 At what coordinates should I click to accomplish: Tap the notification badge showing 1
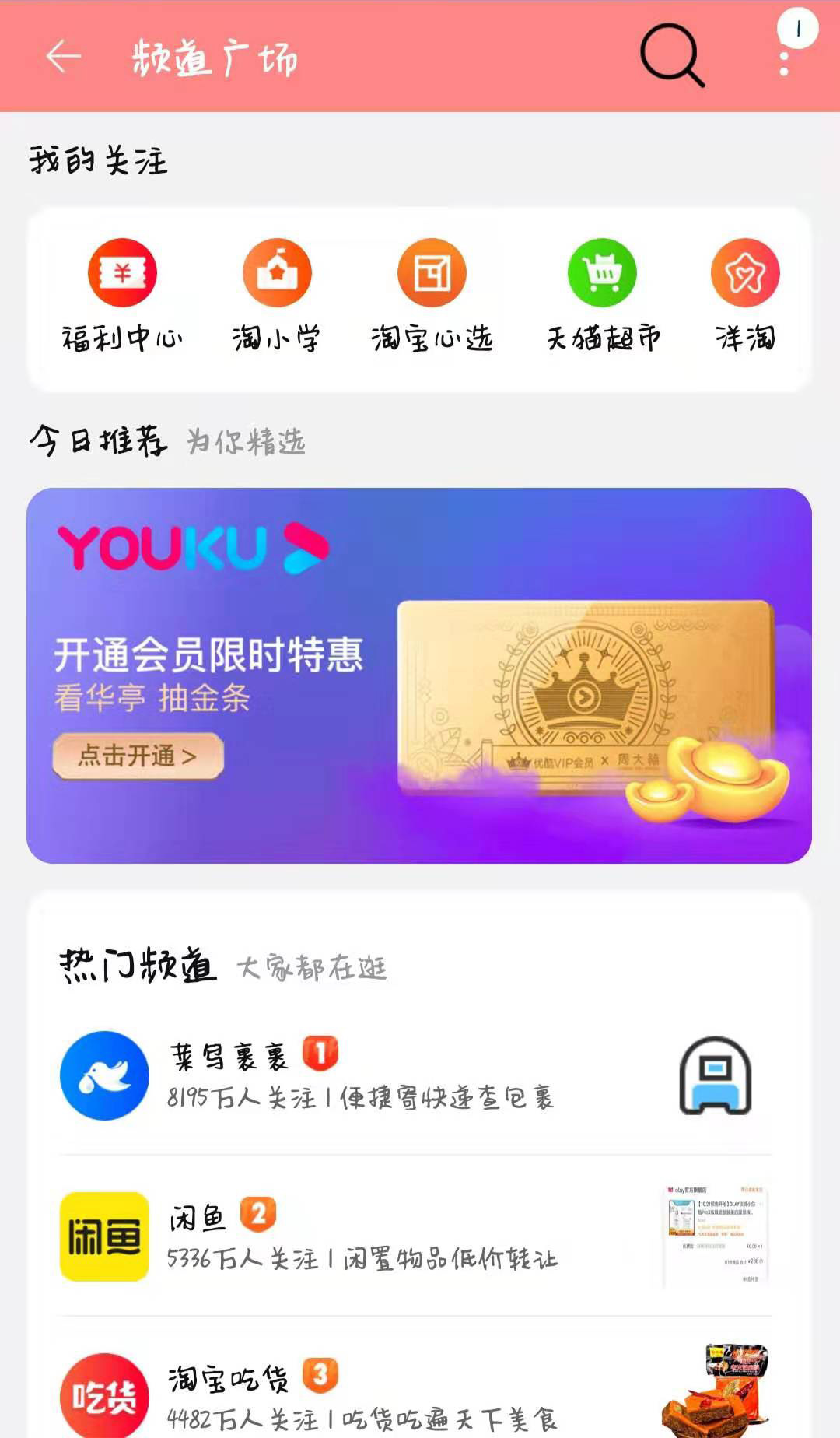[796, 27]
